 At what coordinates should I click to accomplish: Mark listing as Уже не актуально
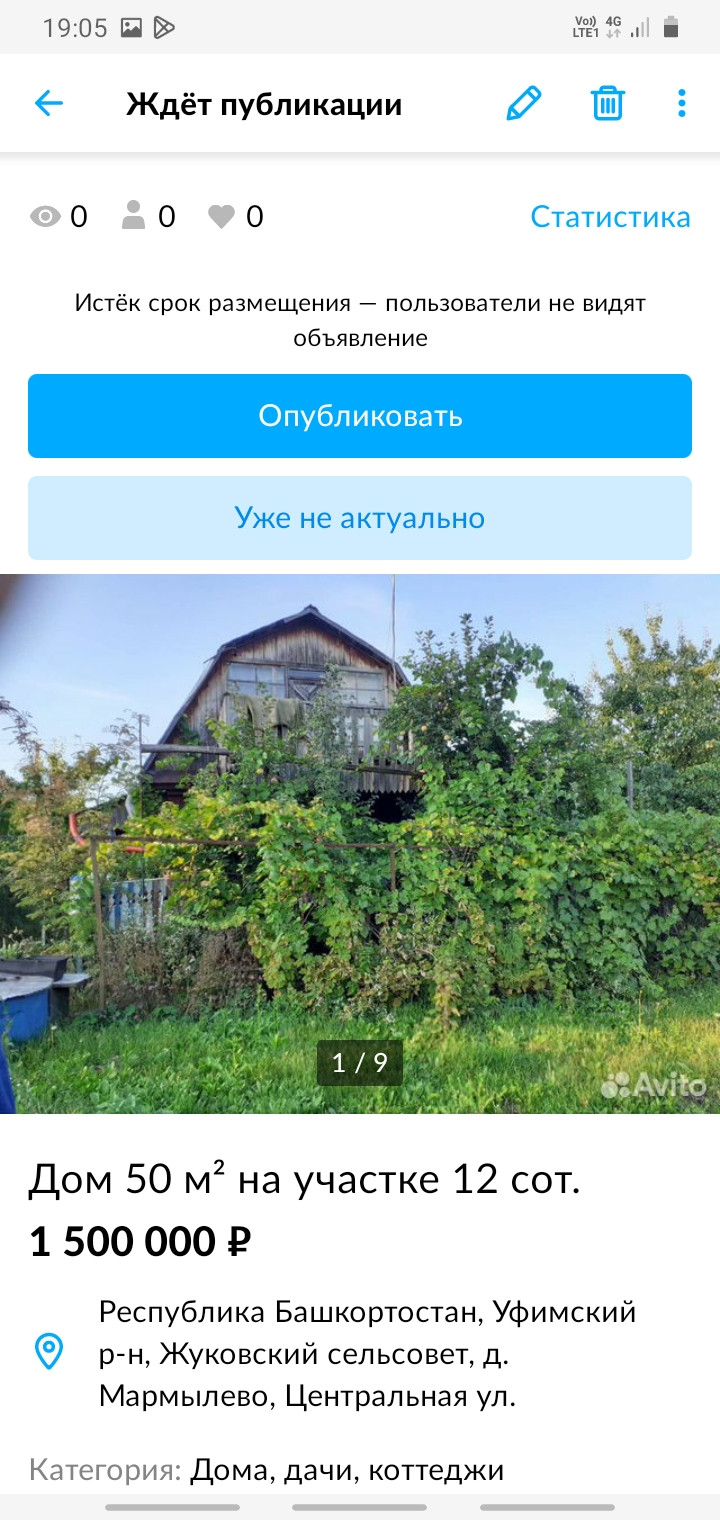(x=360, y=518)
